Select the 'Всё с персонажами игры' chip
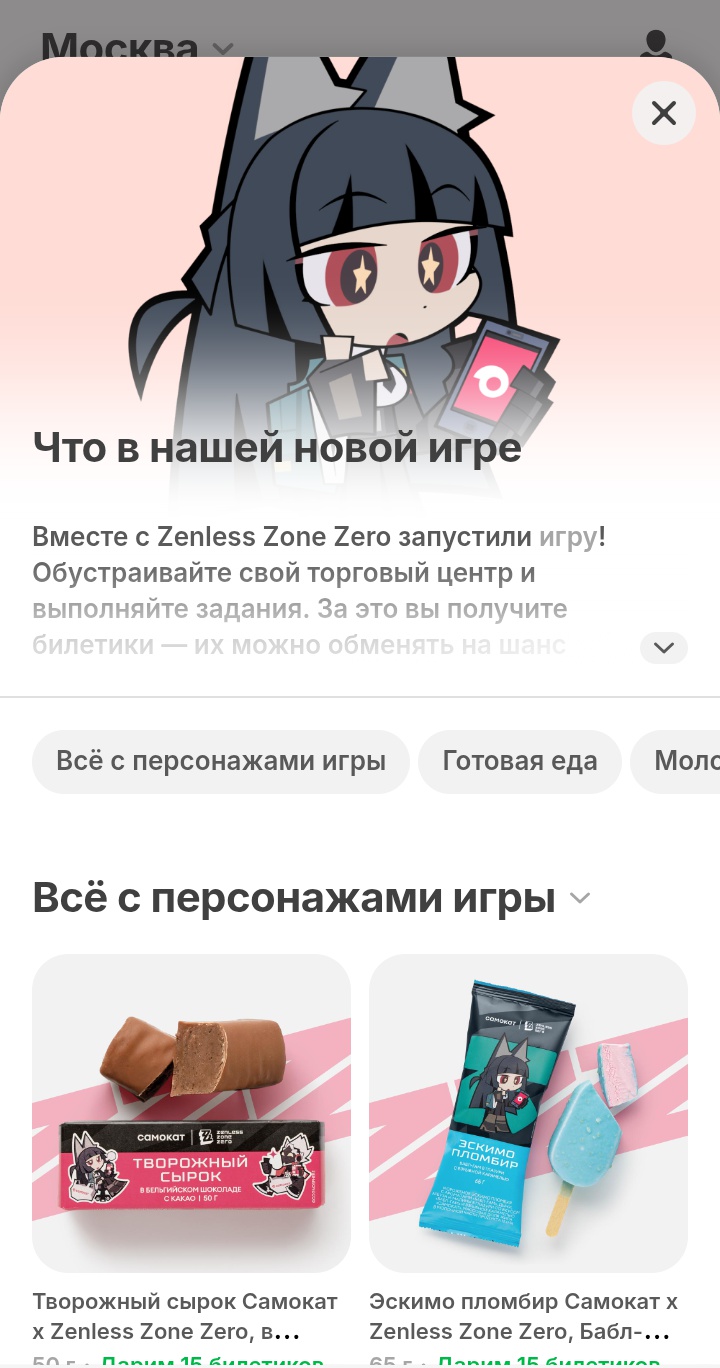This screenshot has height=1368, width=720. click(221, 762)
